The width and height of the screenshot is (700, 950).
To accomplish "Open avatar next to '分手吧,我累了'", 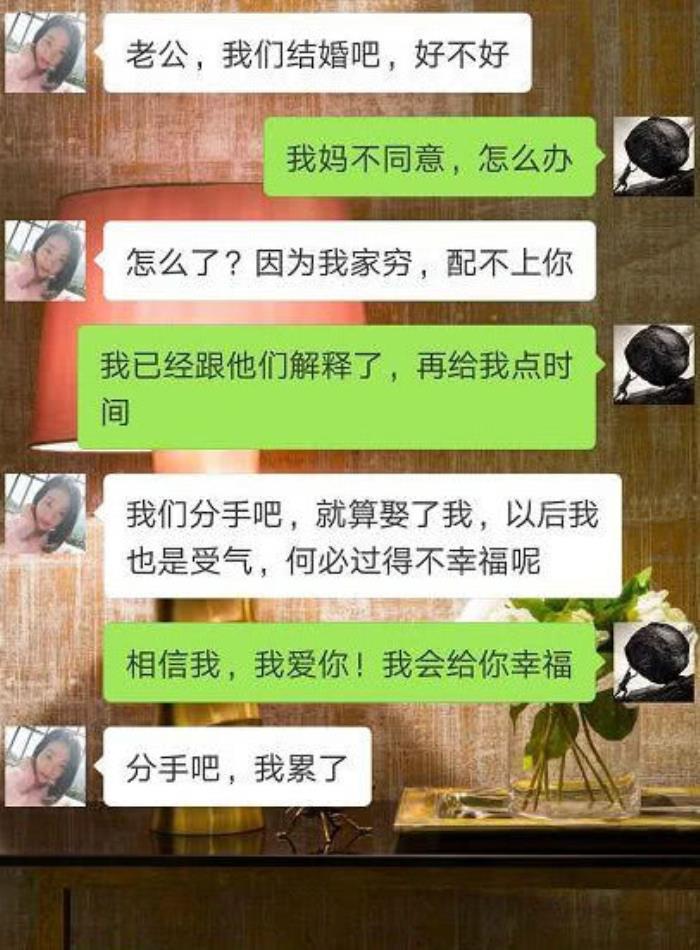I will tap(45, 766).
